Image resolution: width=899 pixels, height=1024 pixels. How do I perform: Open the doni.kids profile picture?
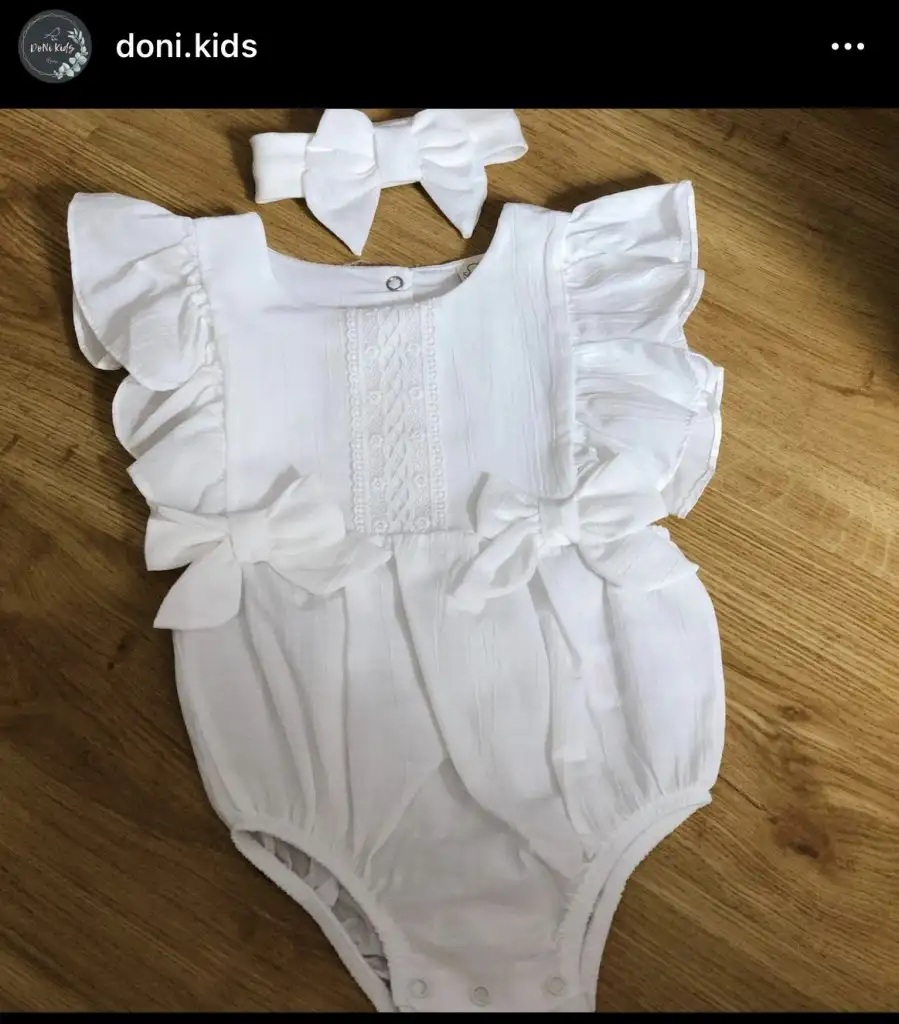(x=54, y=46)
